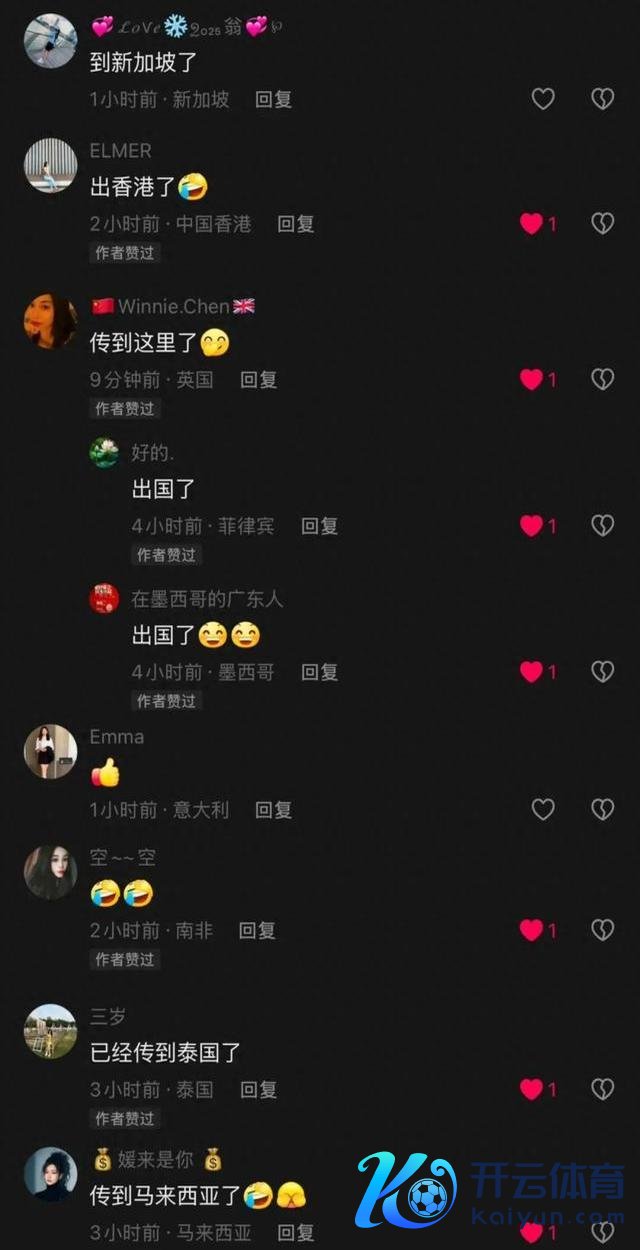Like the comment '到新加坡了'
This screenshot has width=640, height=1250.
[x=543, y=99]
